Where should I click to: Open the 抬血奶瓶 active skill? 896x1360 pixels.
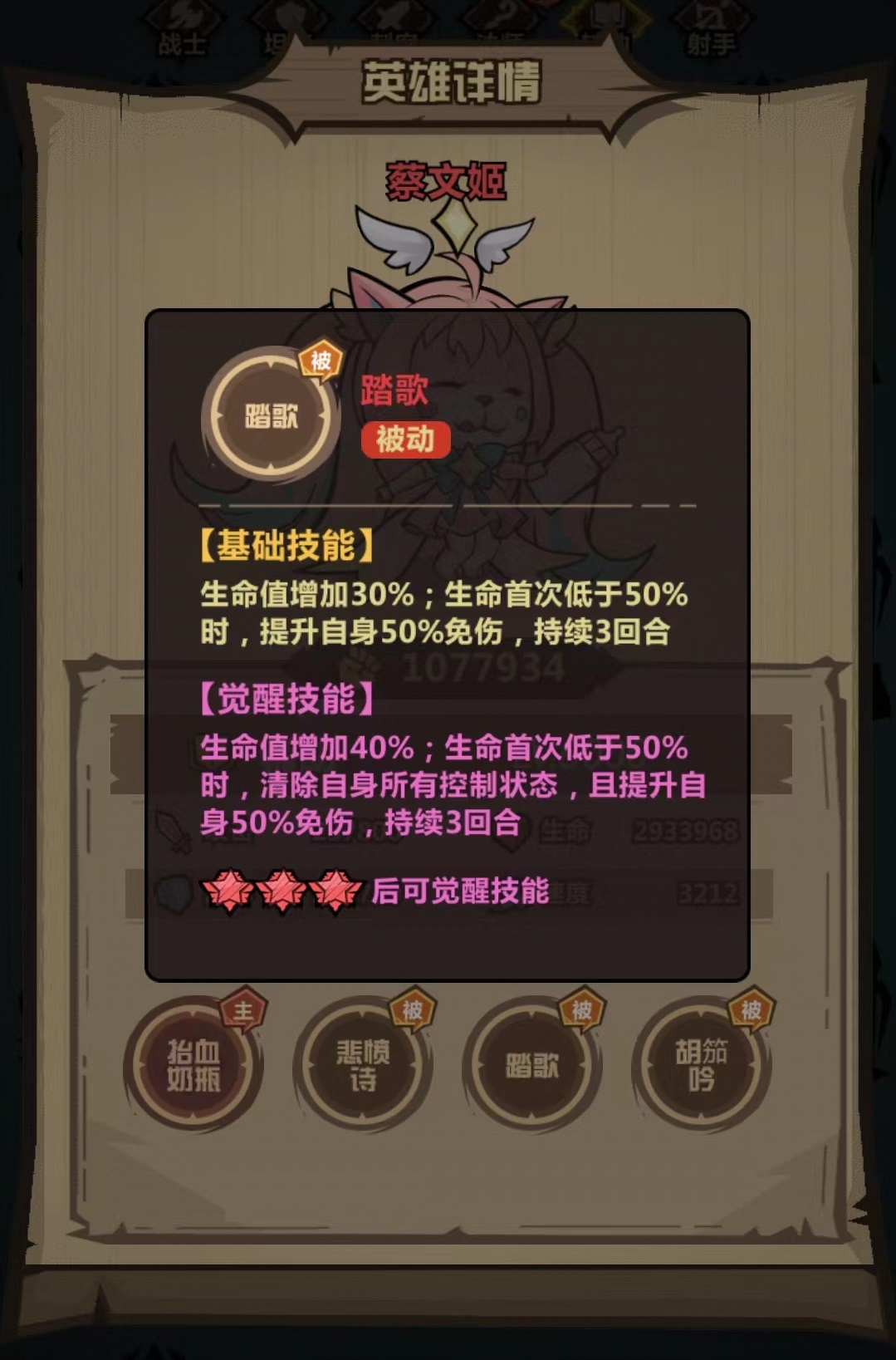click(193, 1065)
